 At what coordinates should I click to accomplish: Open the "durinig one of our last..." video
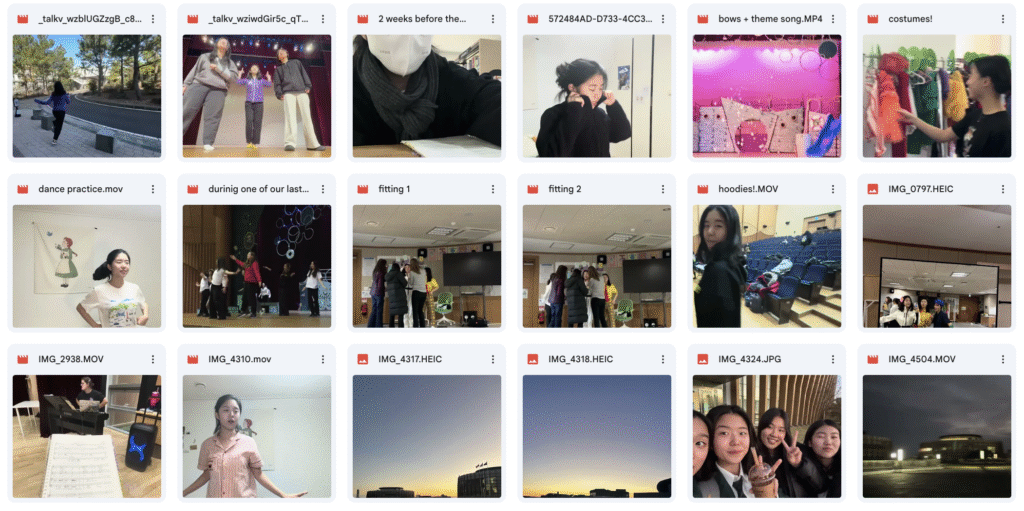[257, 266]
